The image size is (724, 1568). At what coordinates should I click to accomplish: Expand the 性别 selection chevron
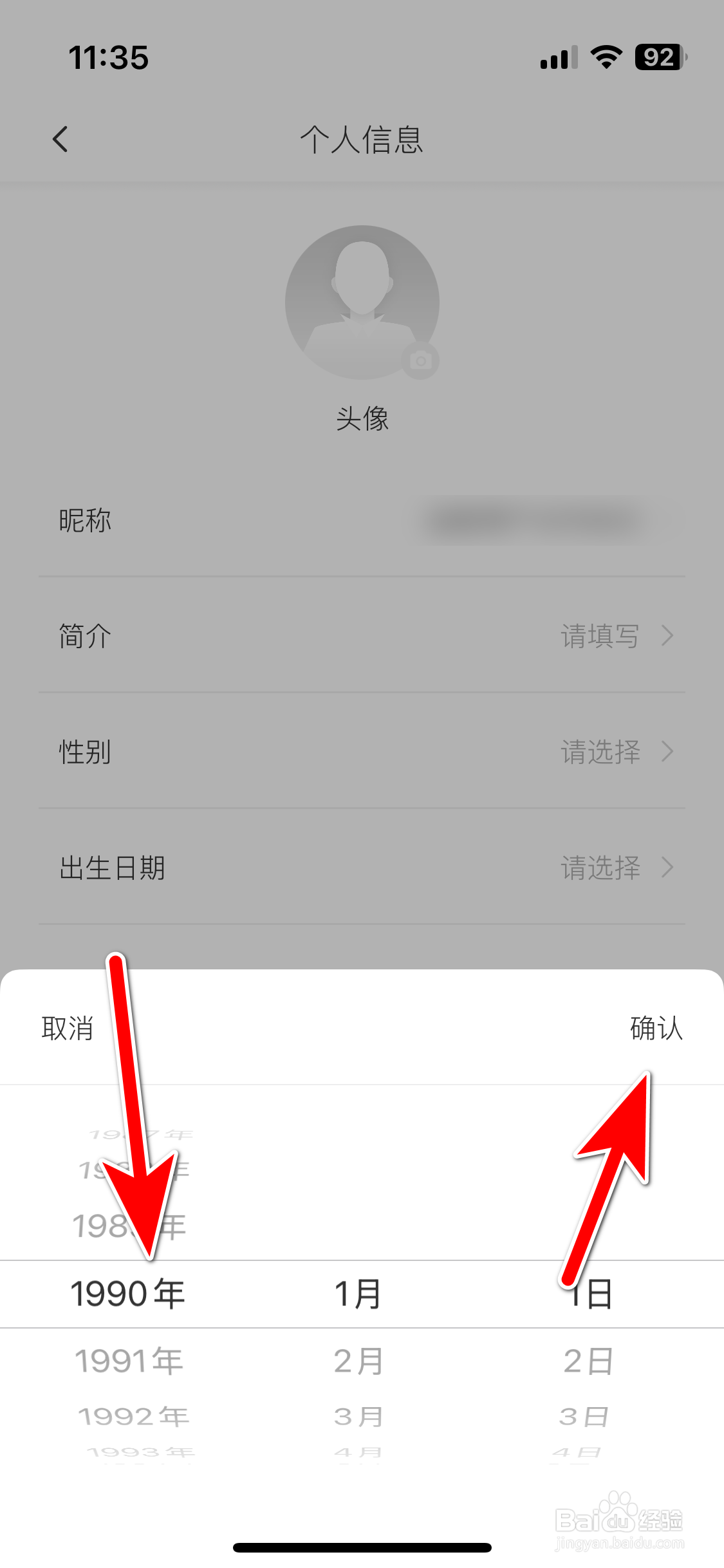(x=667, y=752)
